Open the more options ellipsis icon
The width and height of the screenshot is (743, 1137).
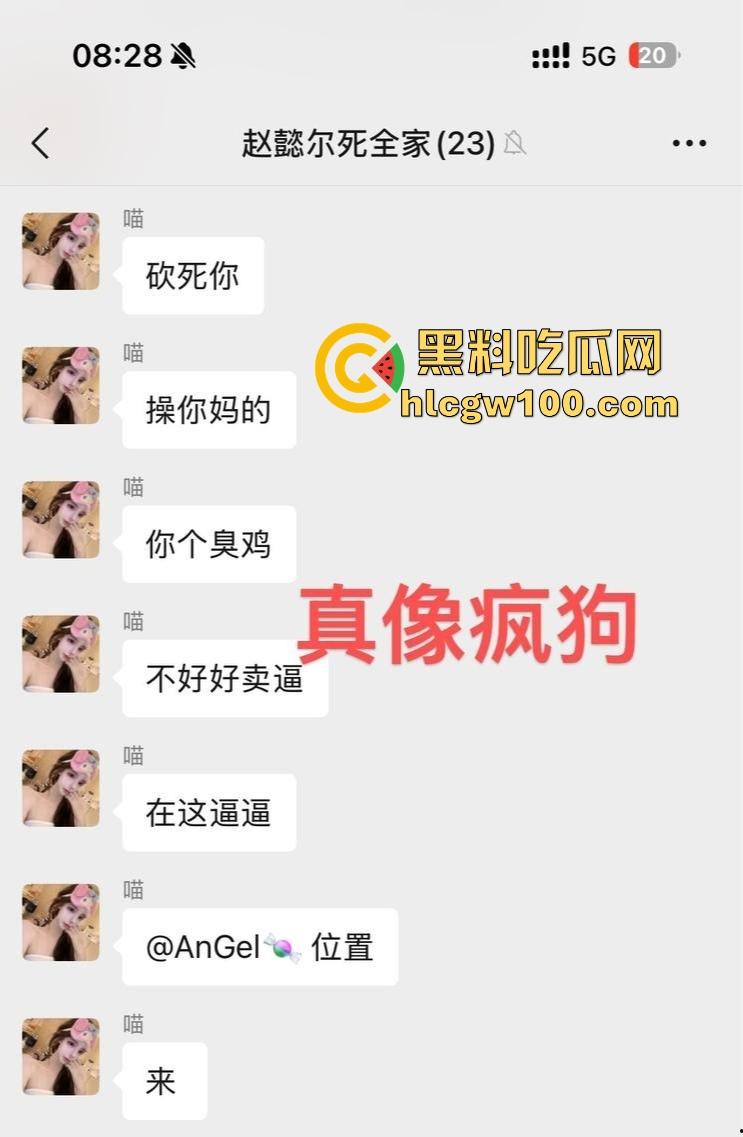(x=688, y=143)
